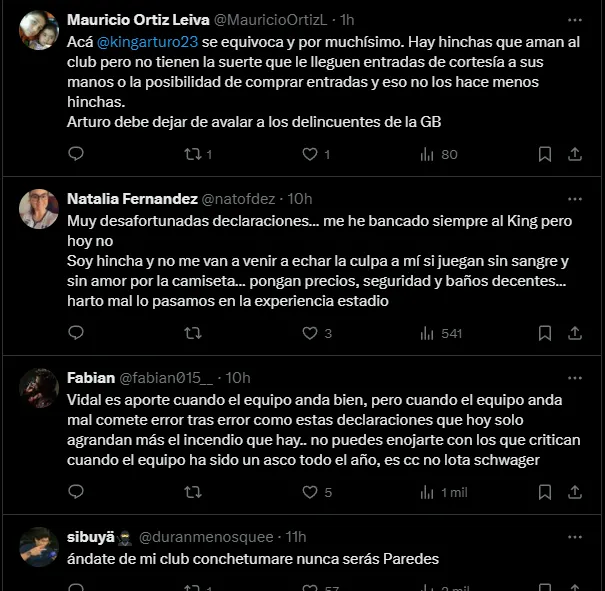Share Mauricio Ortiz Leiva's tweet

point(575,154)
